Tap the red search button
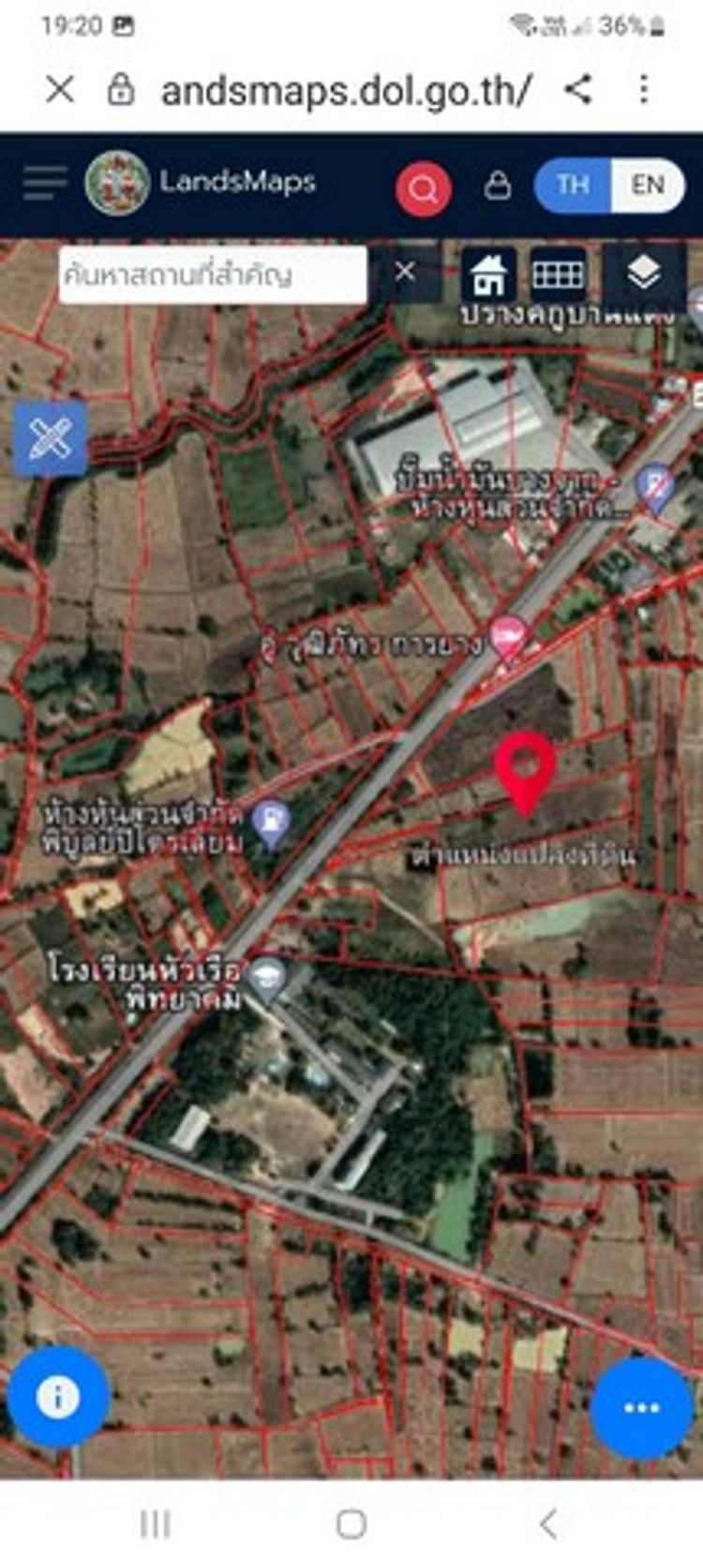The height and width of the screenshot is (1568, 703). pos(423,188)
